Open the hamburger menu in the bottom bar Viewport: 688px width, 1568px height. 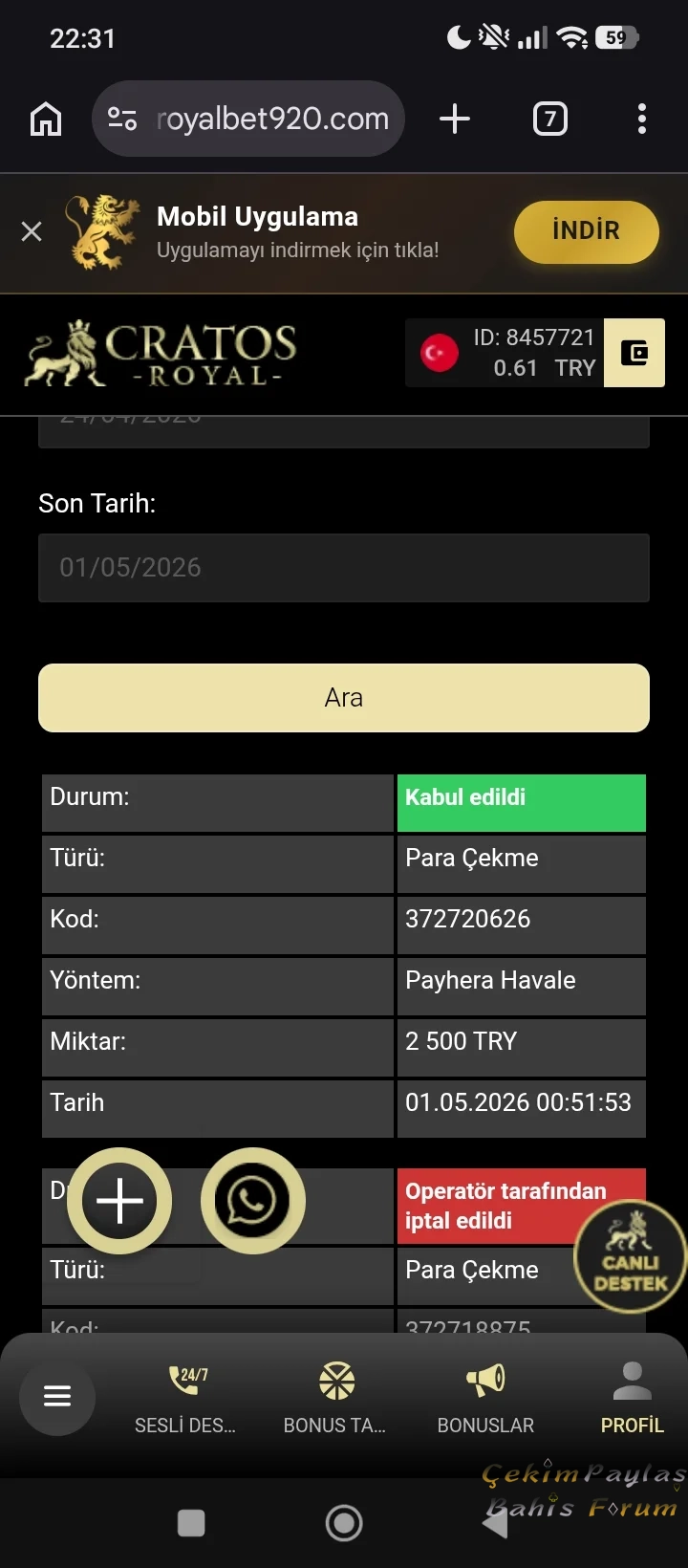[x=57, y=1396]
